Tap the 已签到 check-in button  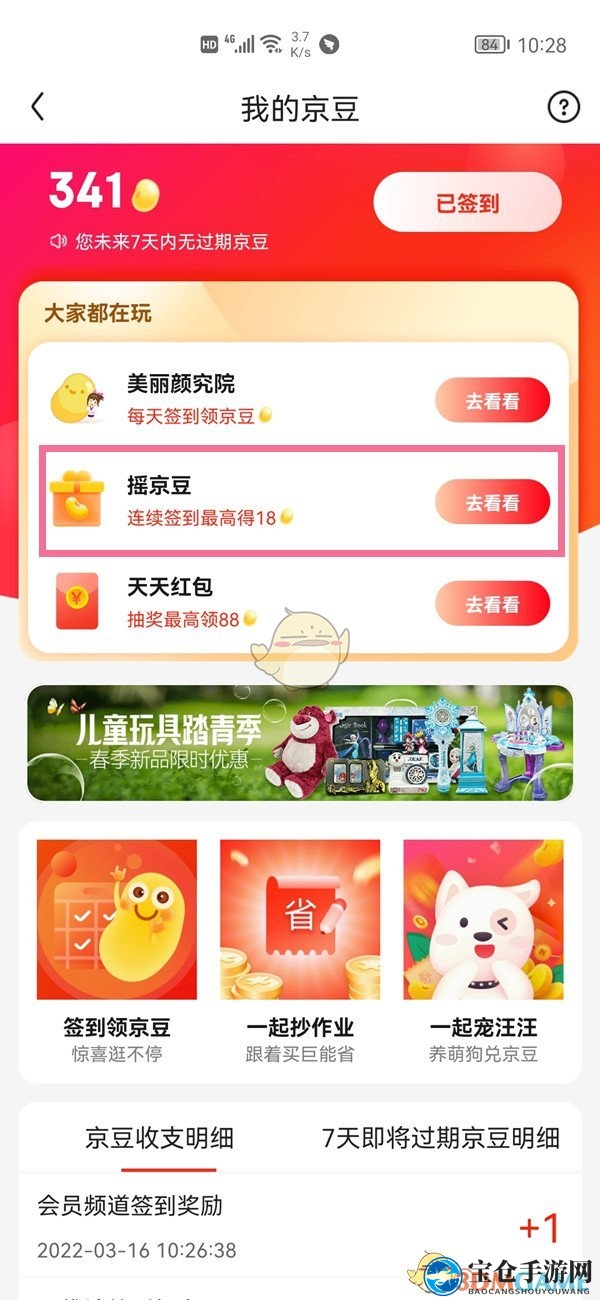coord(467,203)
